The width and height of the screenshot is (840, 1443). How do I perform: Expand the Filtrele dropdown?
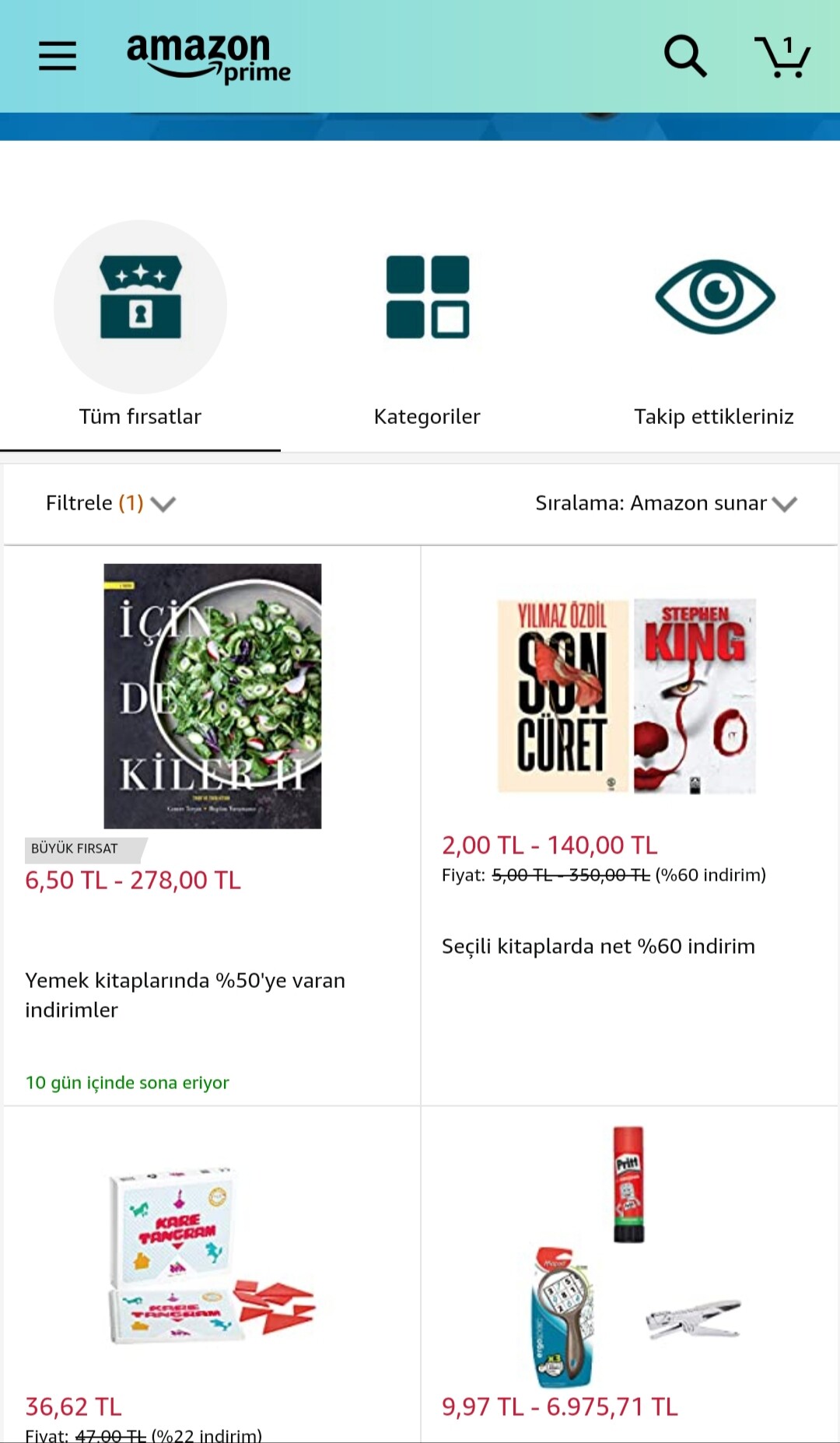coord(110,503)
